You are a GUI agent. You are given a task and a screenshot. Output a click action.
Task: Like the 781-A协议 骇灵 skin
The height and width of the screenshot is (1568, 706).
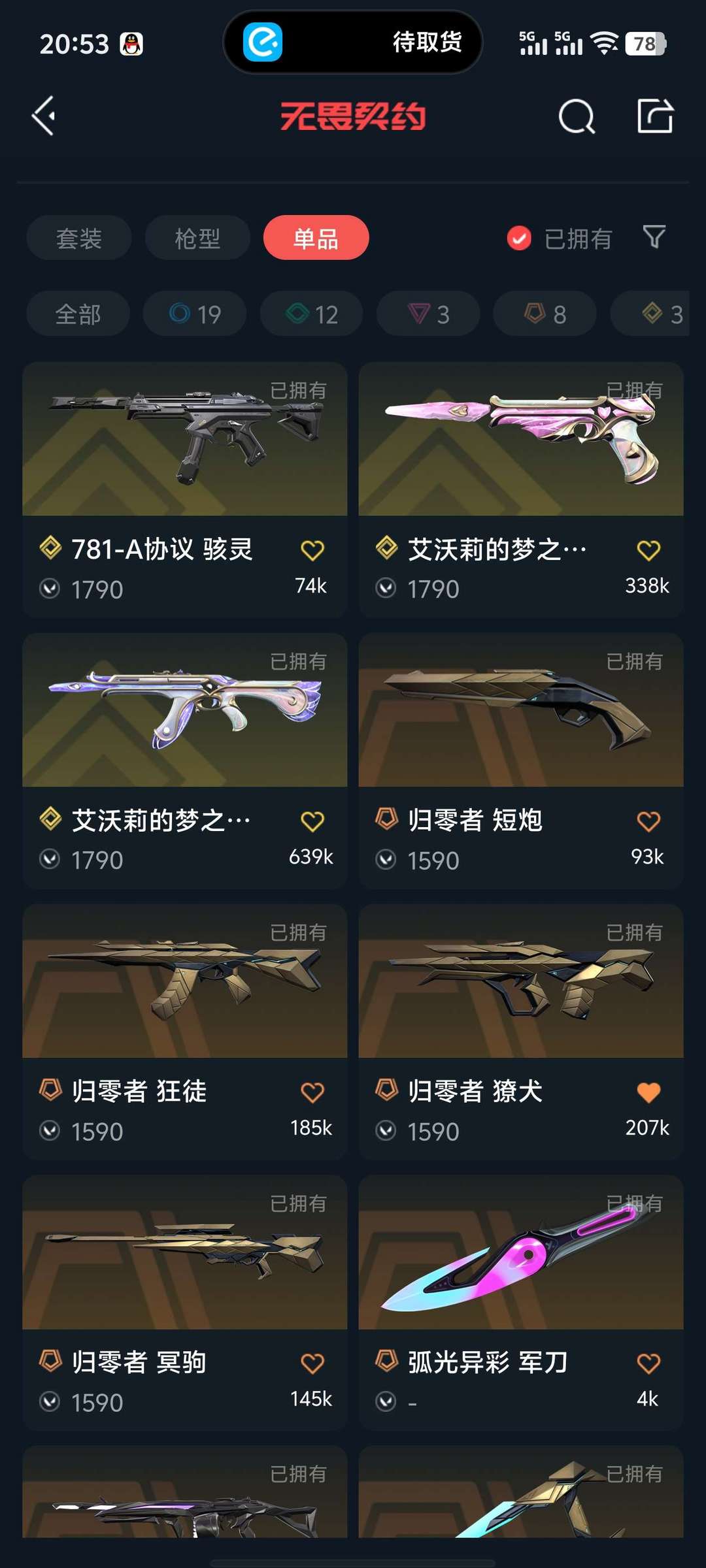coord(312,550)
